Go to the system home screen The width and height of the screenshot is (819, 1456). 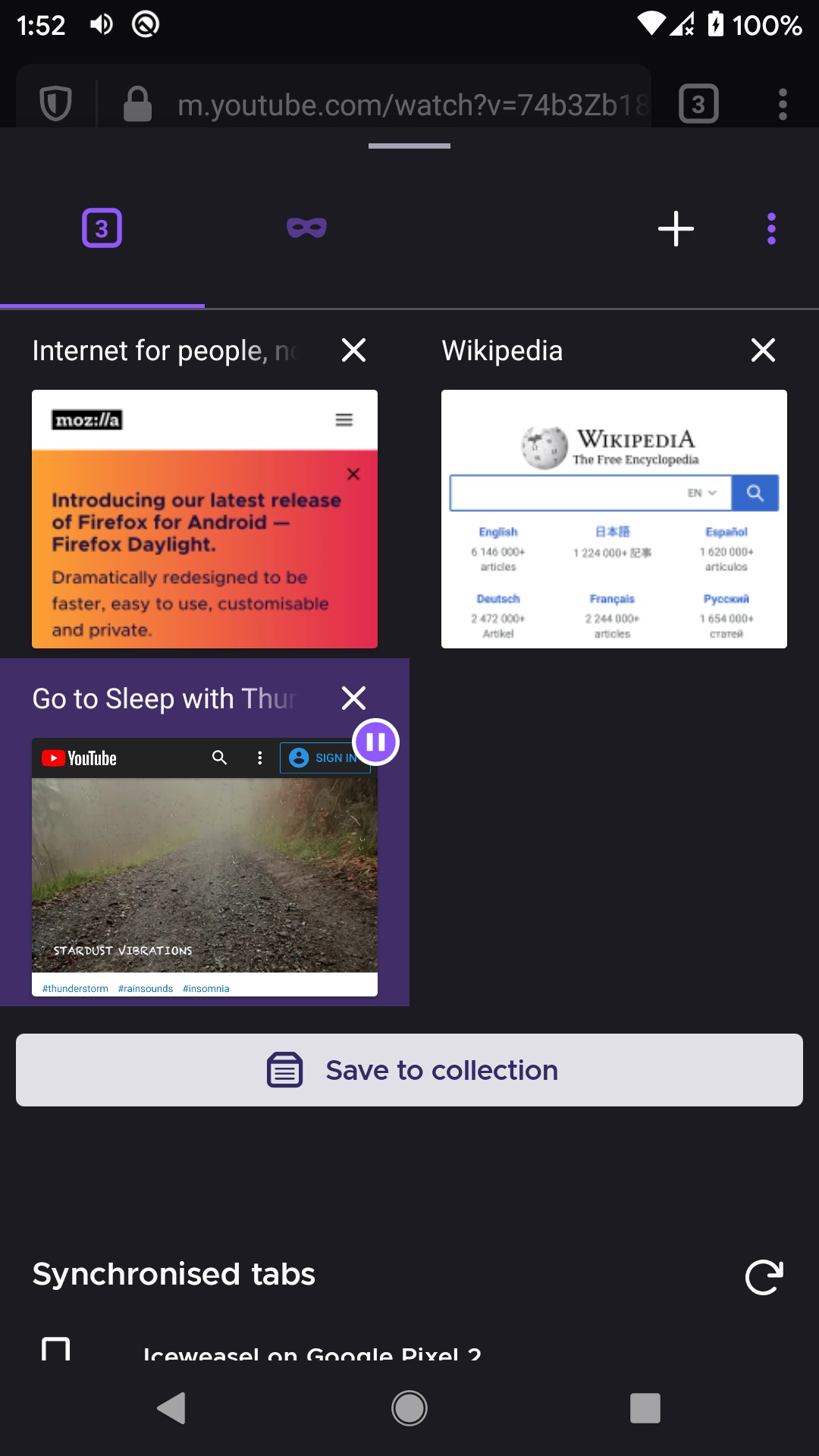click(409, 1408)
